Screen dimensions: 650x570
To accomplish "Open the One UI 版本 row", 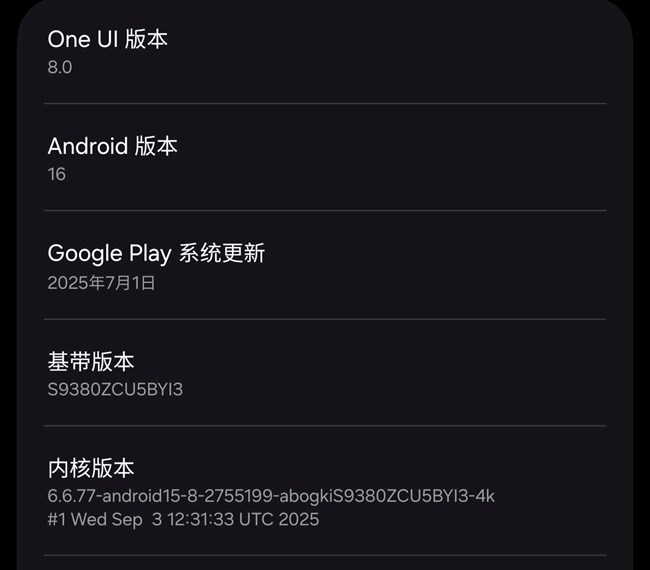I will tap(325, 52).
